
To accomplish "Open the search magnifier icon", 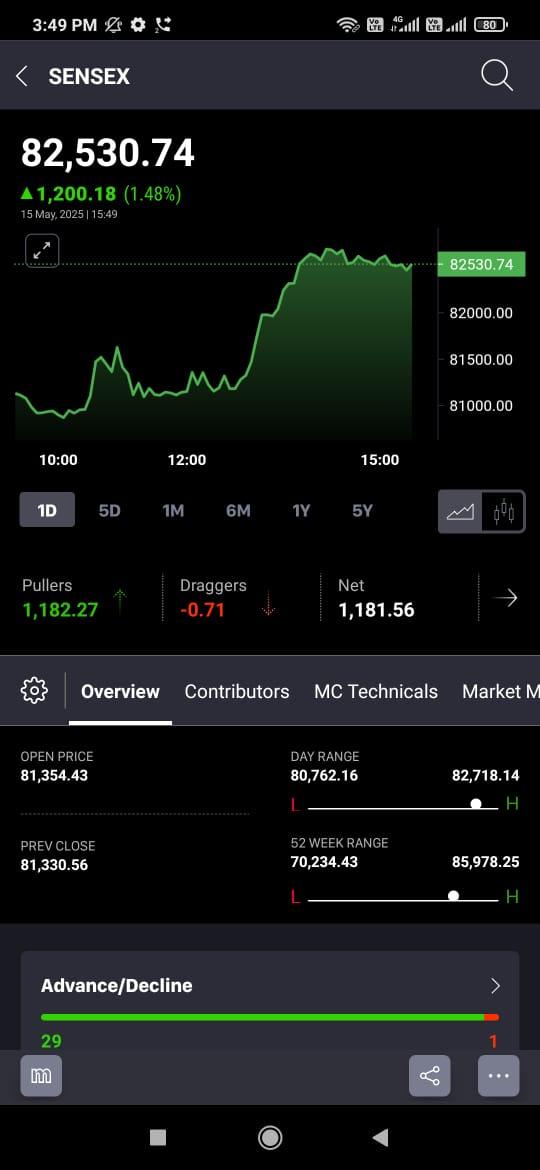I will click(497, 75).
